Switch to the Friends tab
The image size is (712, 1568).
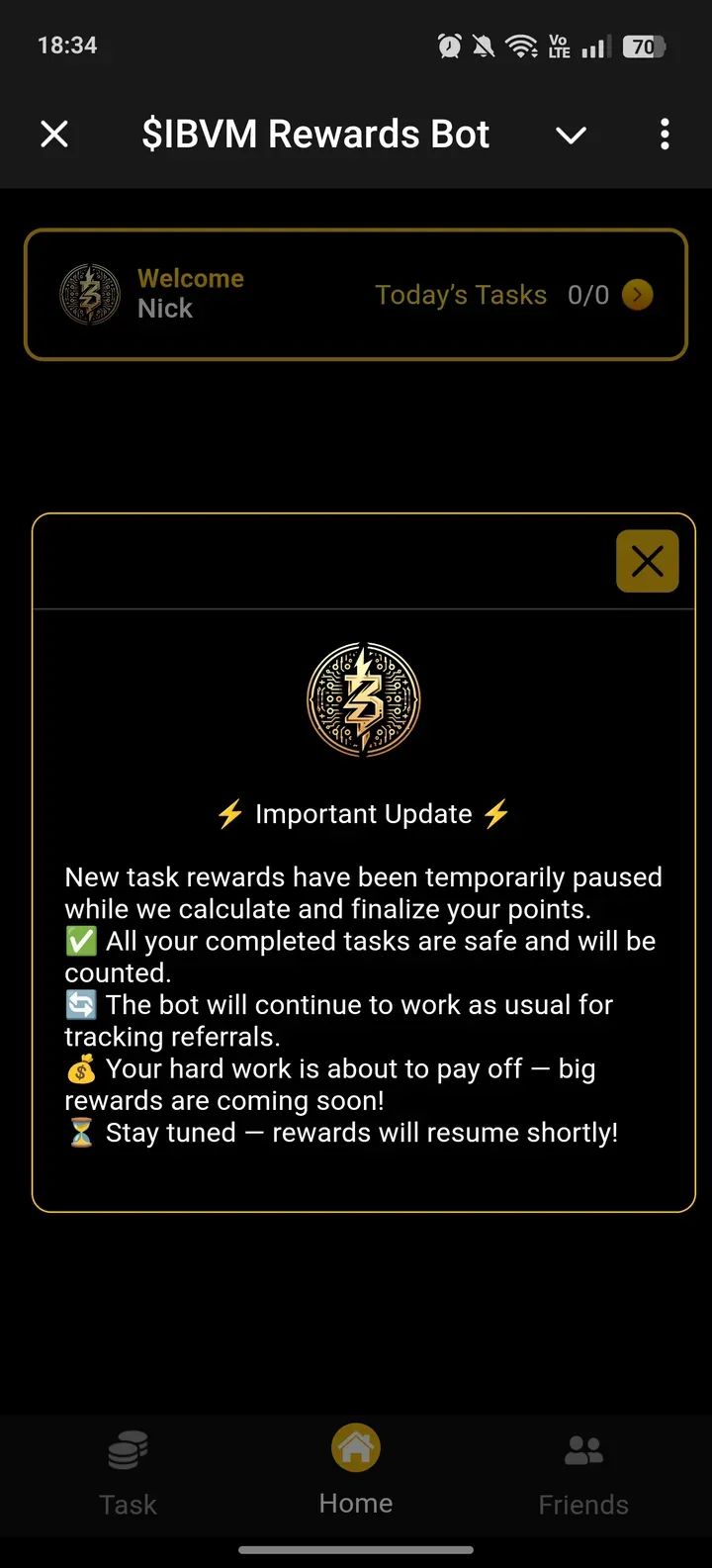click(582, 1474)
